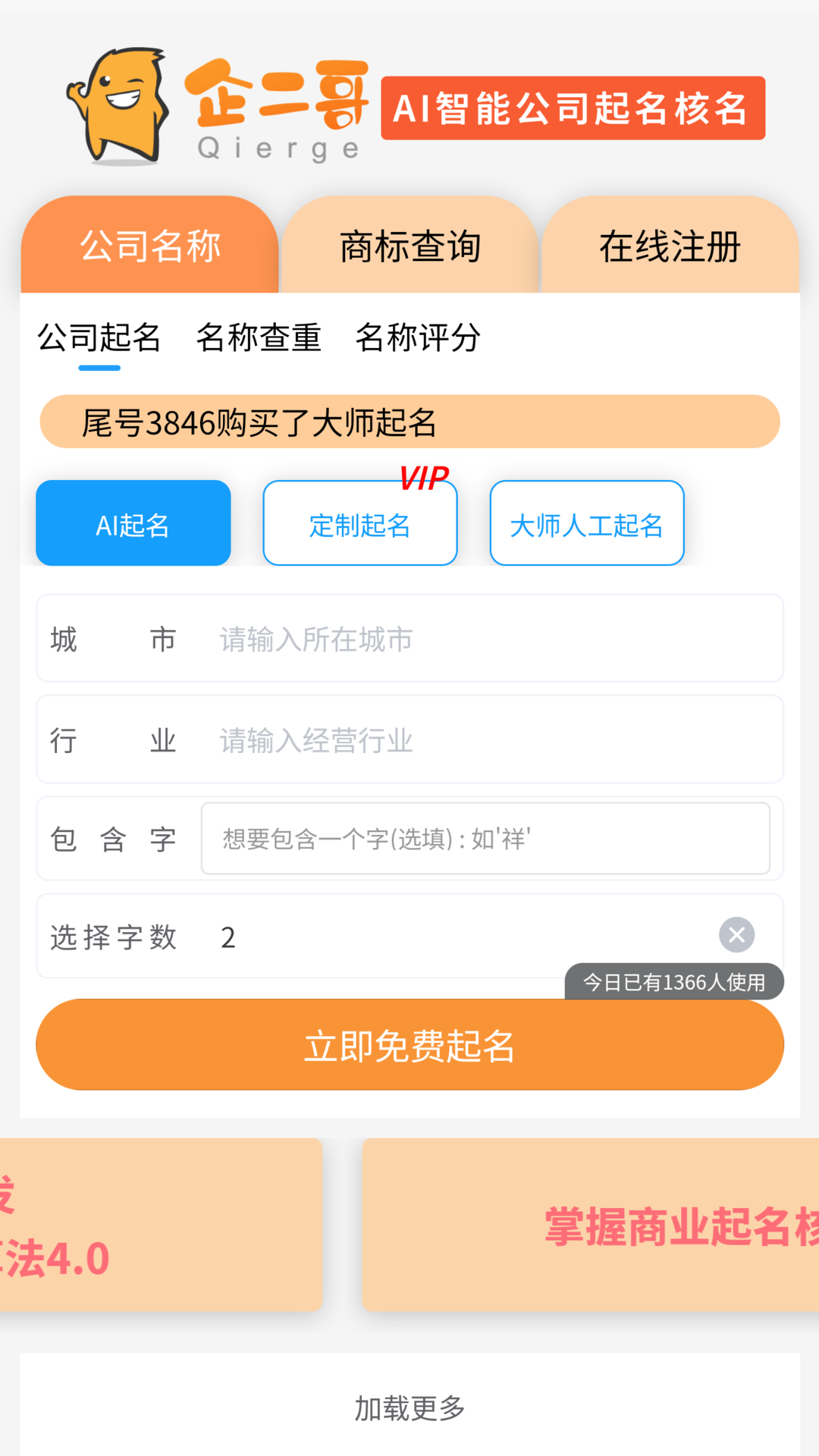Open the 在线注册 tab
This screenshot has width=819, height=1456.
click(x=670, y=246)
